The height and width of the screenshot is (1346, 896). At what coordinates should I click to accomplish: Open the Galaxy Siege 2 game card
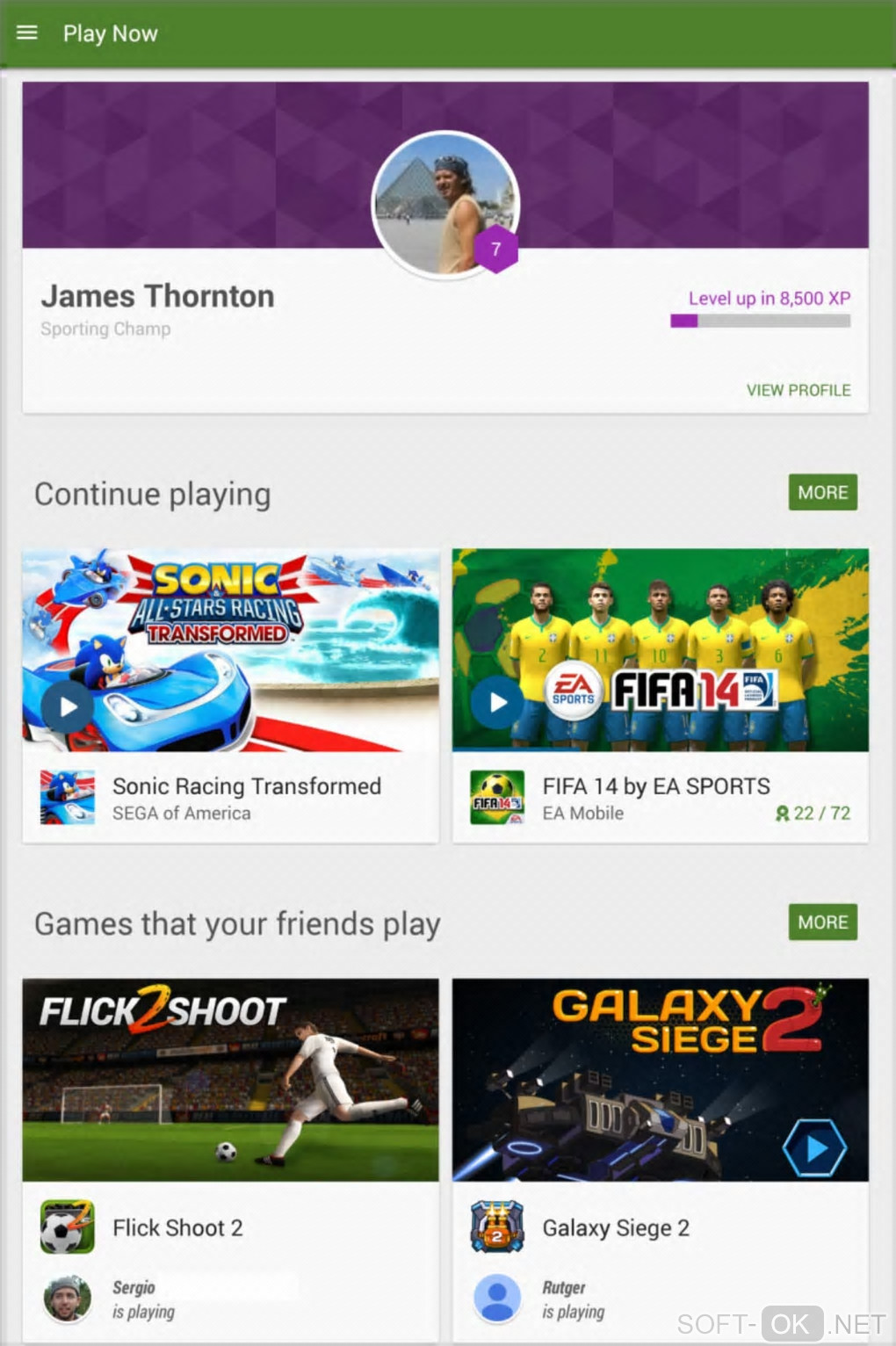(x=615, y=1227)
